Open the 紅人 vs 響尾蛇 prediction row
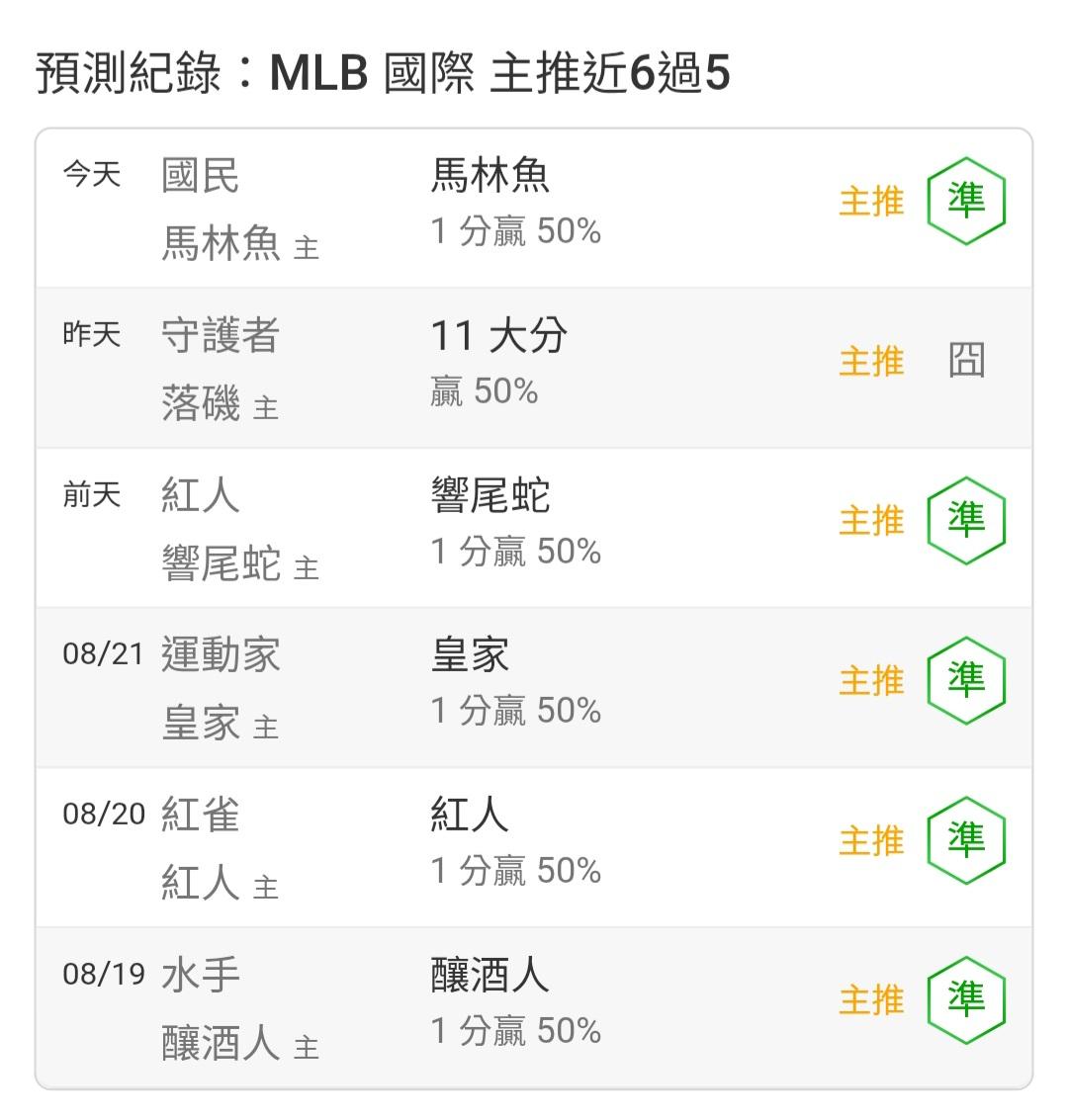Viewport: 1068px width, 1120px height. [534, 529]
